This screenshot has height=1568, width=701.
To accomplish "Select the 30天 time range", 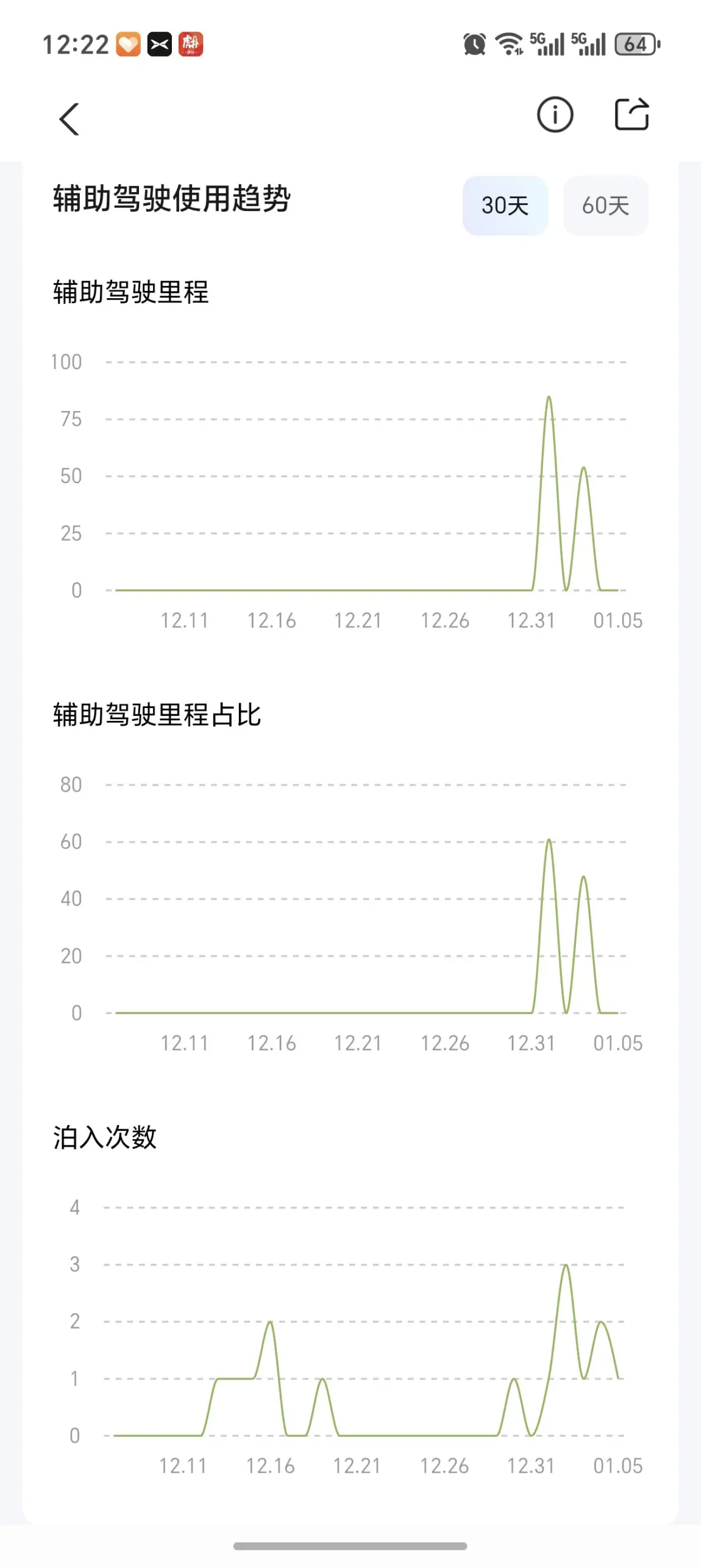I will pos(505,206).
